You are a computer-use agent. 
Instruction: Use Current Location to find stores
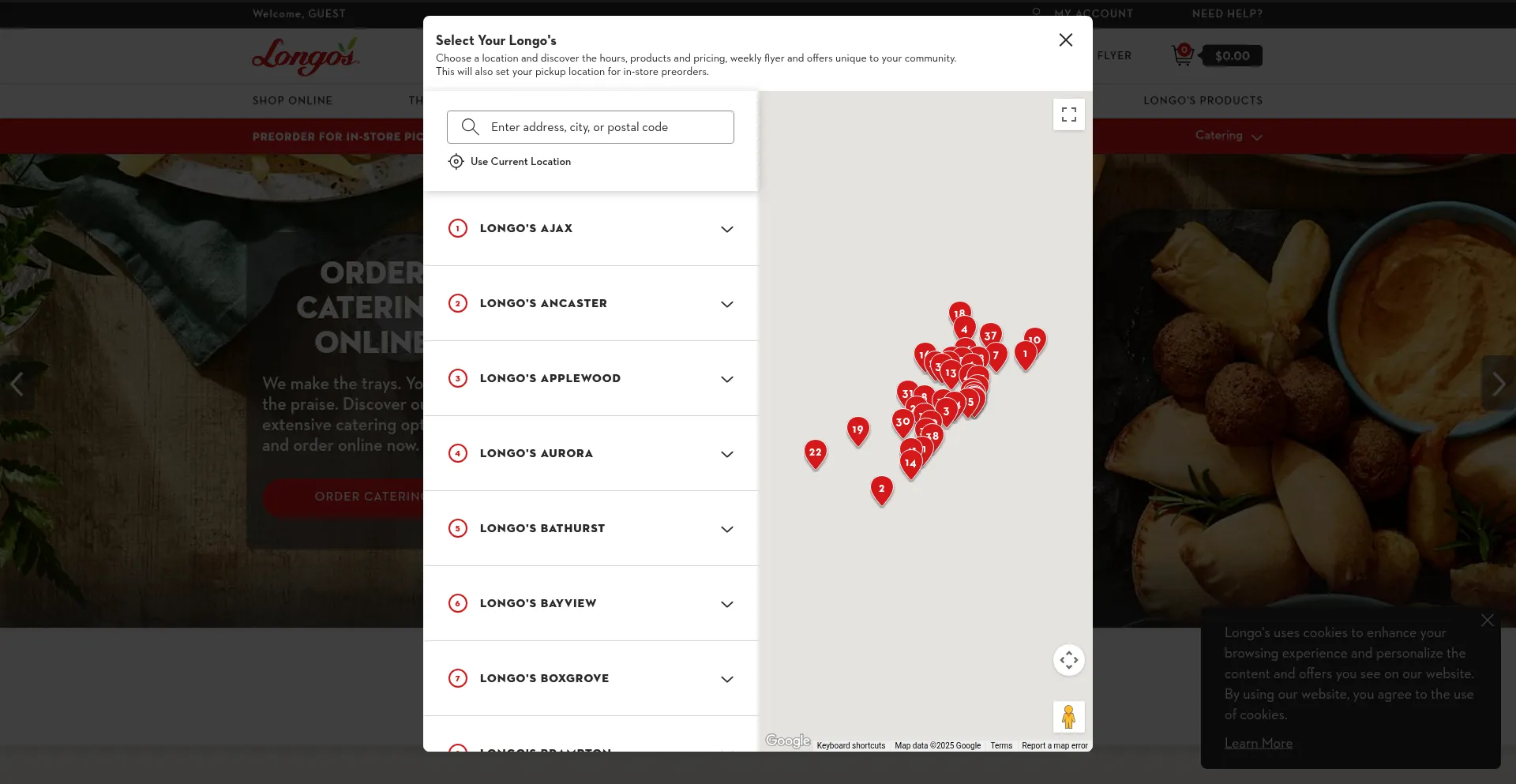tap(520, 162)
